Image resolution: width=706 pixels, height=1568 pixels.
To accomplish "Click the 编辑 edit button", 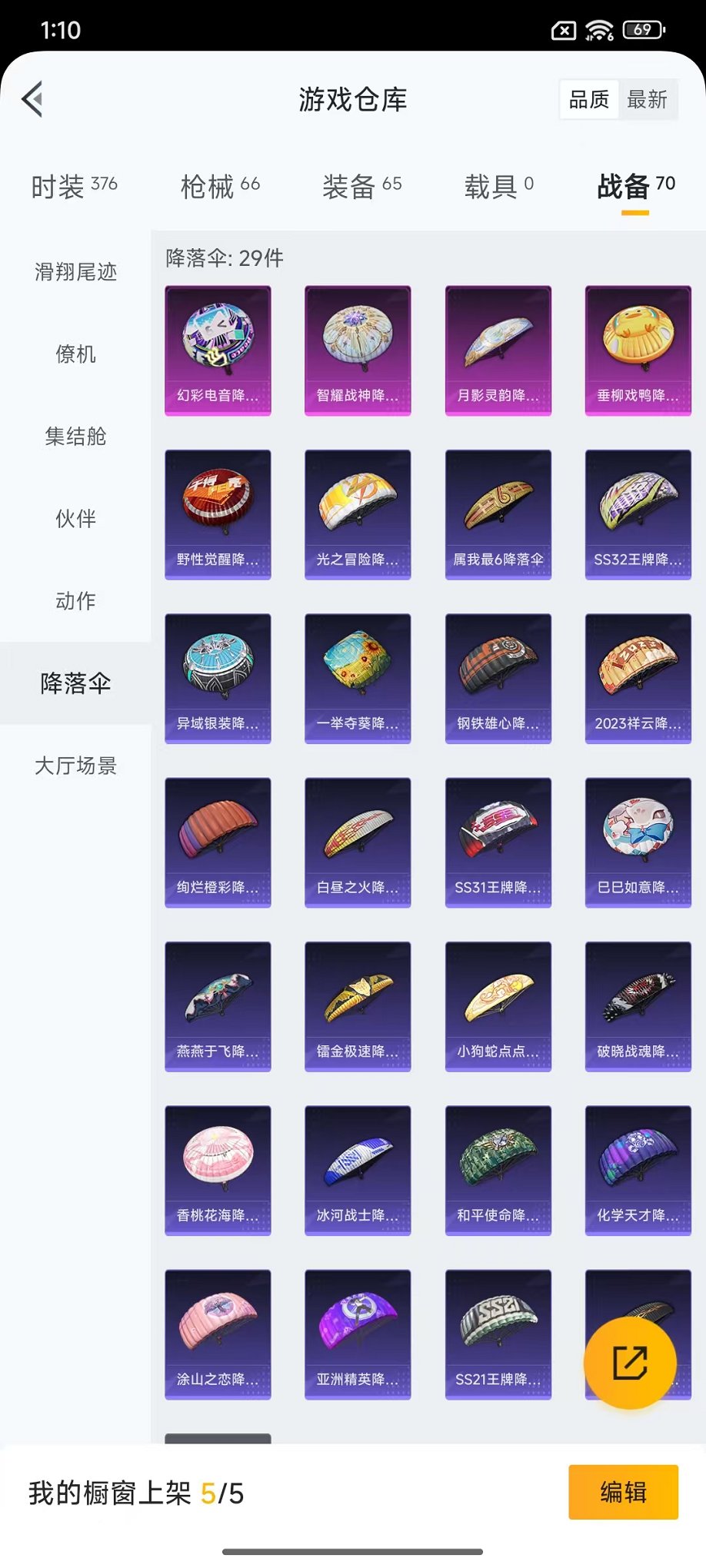I will [x=623, y=1491].
